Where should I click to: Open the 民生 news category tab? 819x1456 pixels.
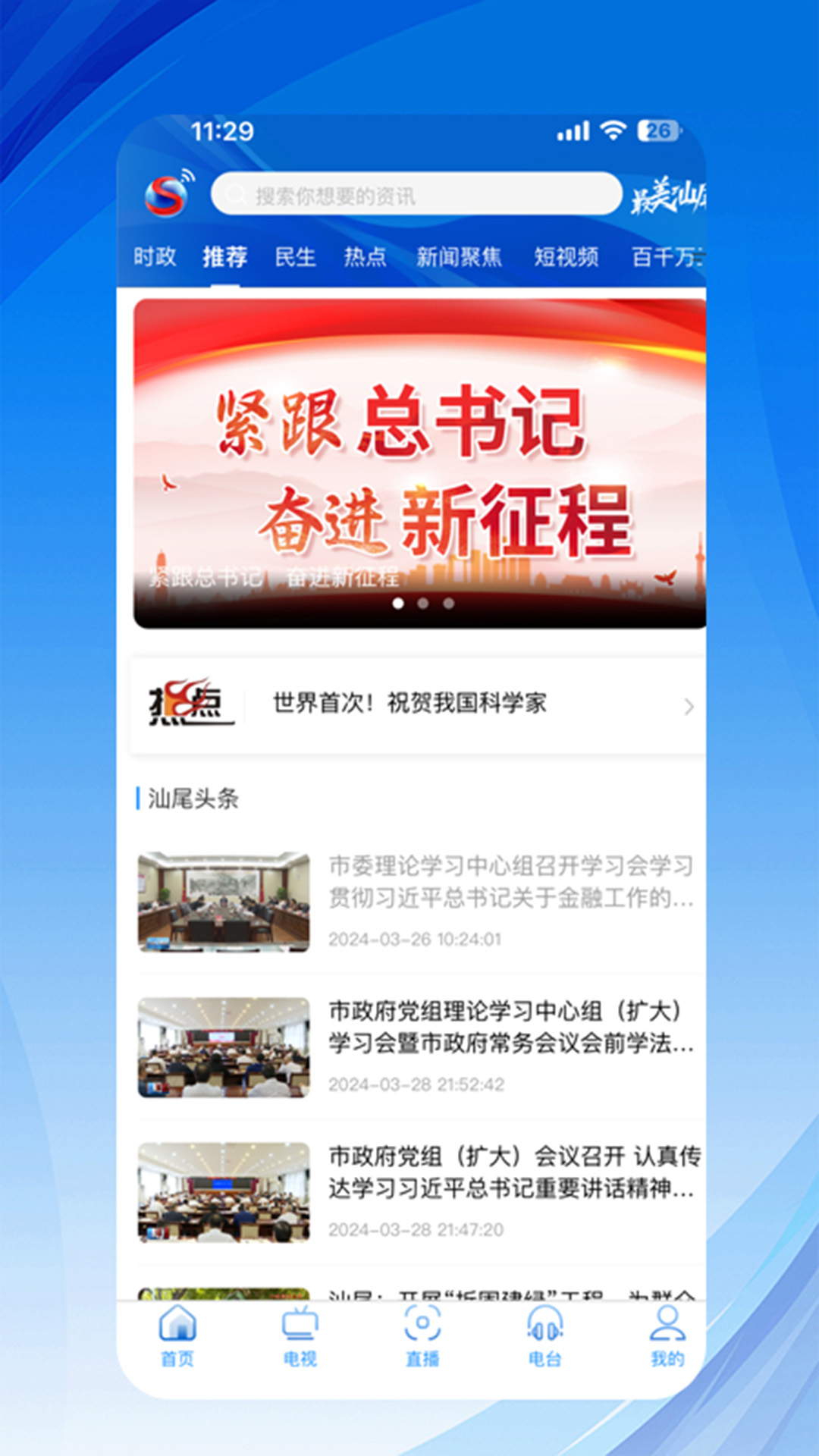(295, 256)
